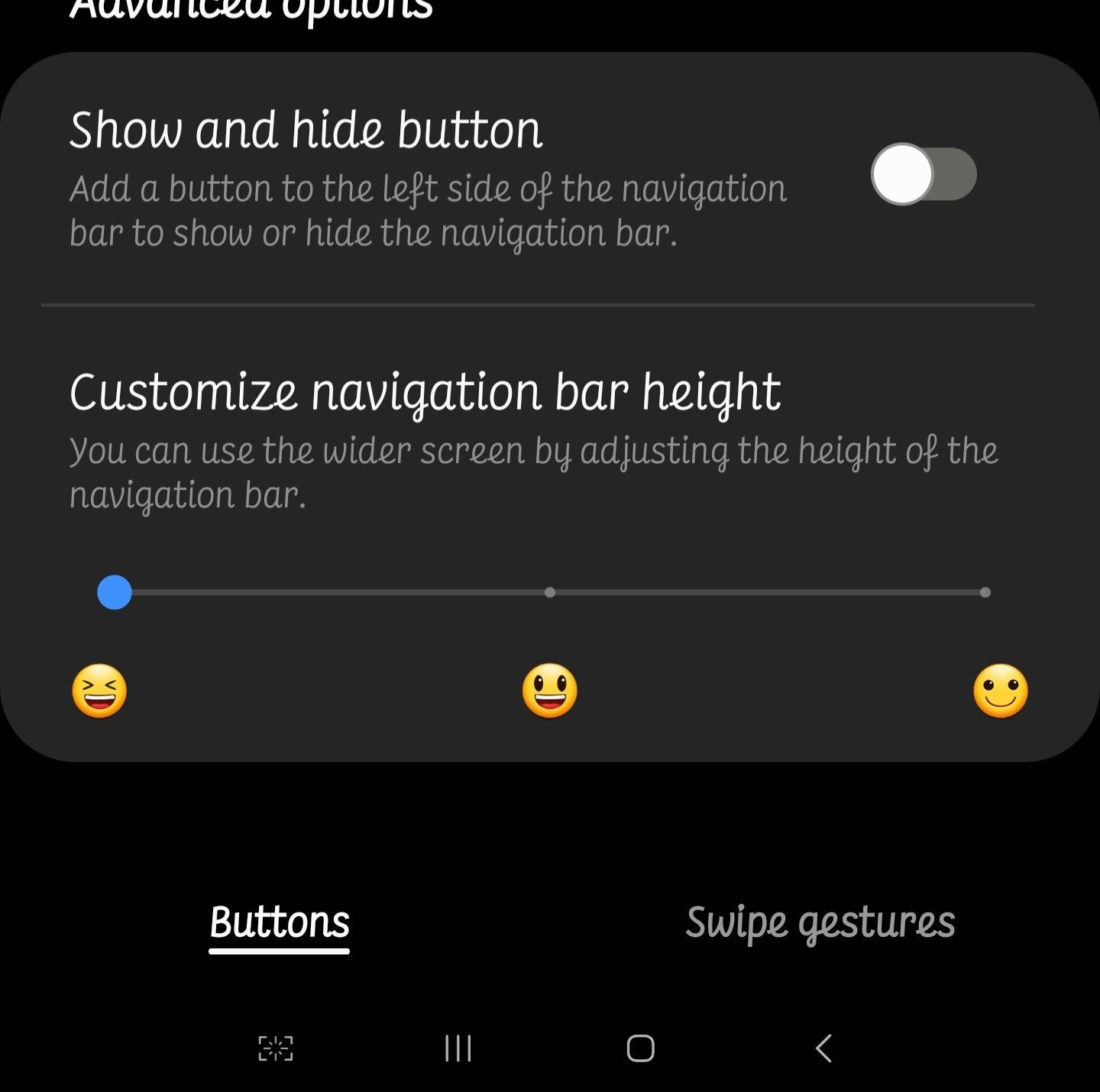Open recent apps from the navigation bar
Viewport: 1100px width, 1092px height.
point(458,1048)
